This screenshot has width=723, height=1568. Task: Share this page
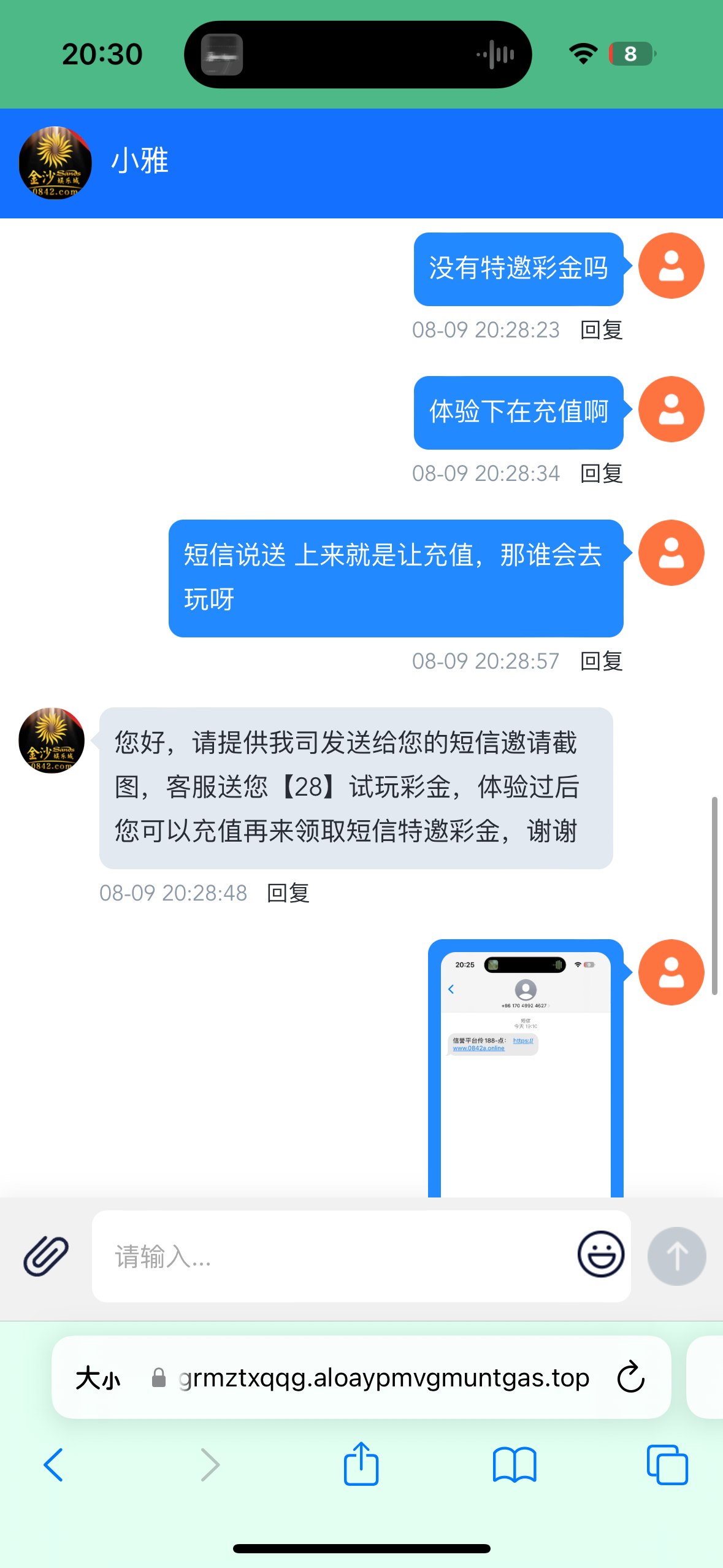(361, 1465)
